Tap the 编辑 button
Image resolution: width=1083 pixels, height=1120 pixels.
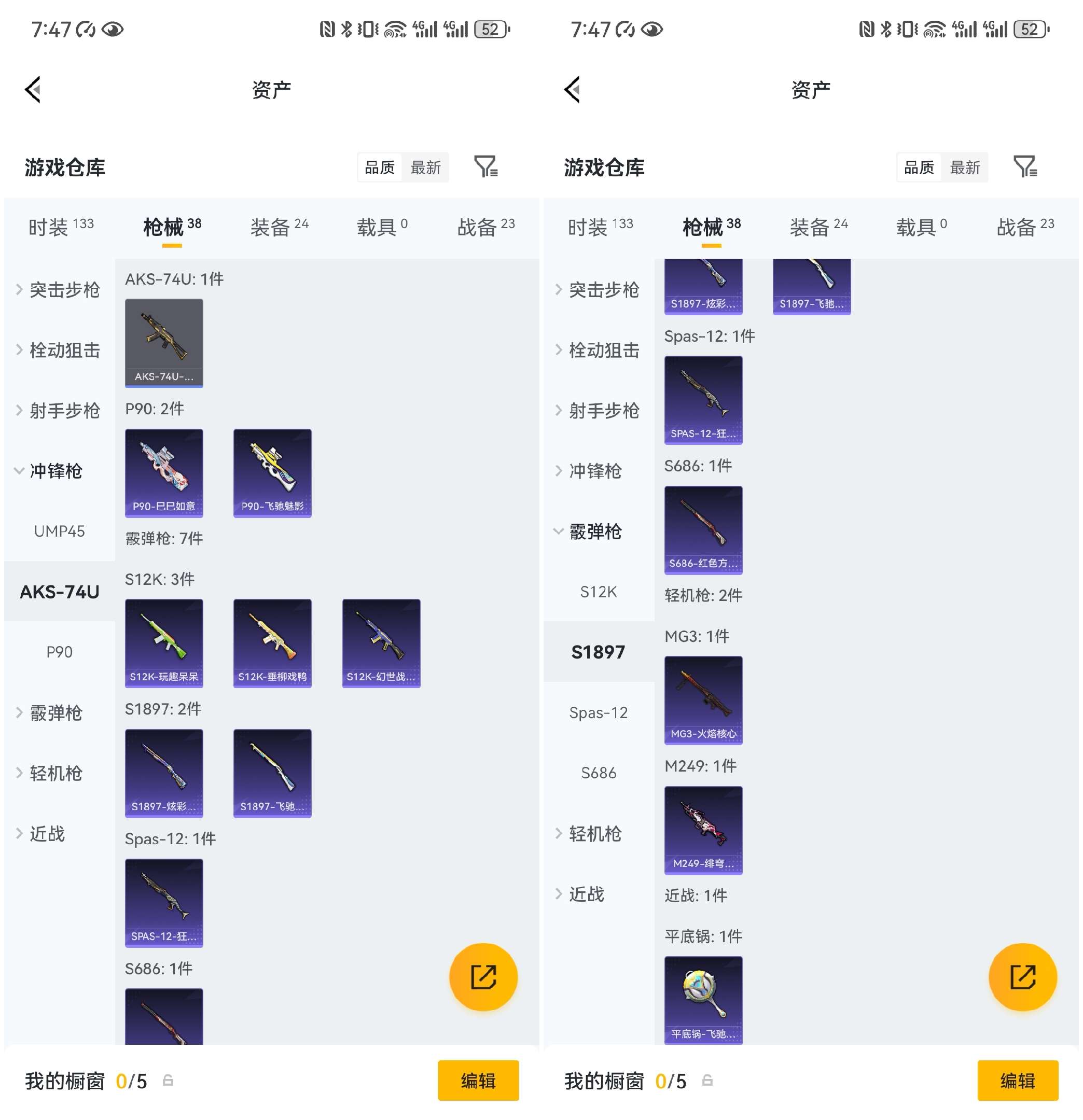coord(478,1080)
